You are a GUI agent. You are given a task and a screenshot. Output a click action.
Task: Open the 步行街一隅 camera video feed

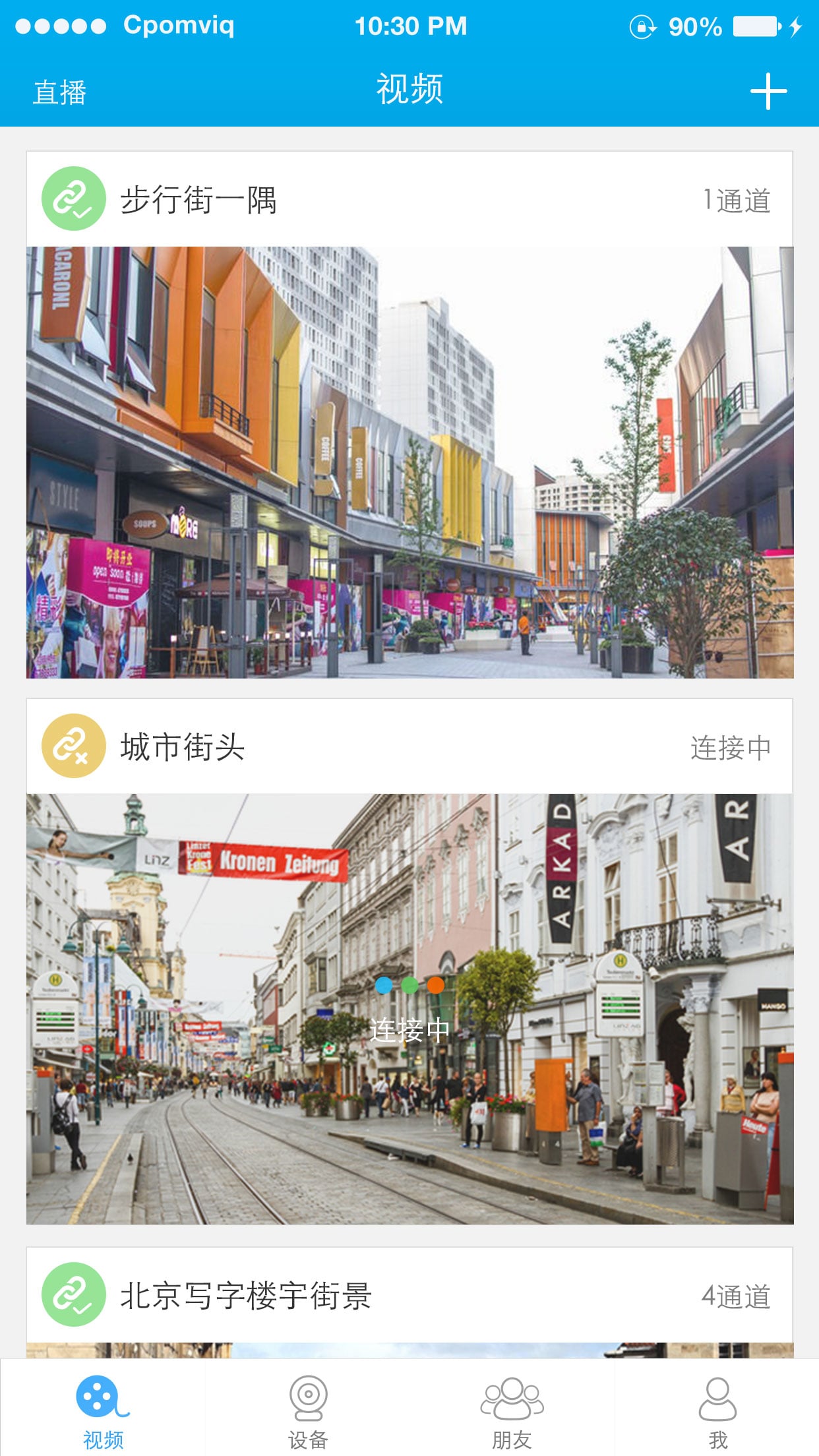(x=409, y=462)
